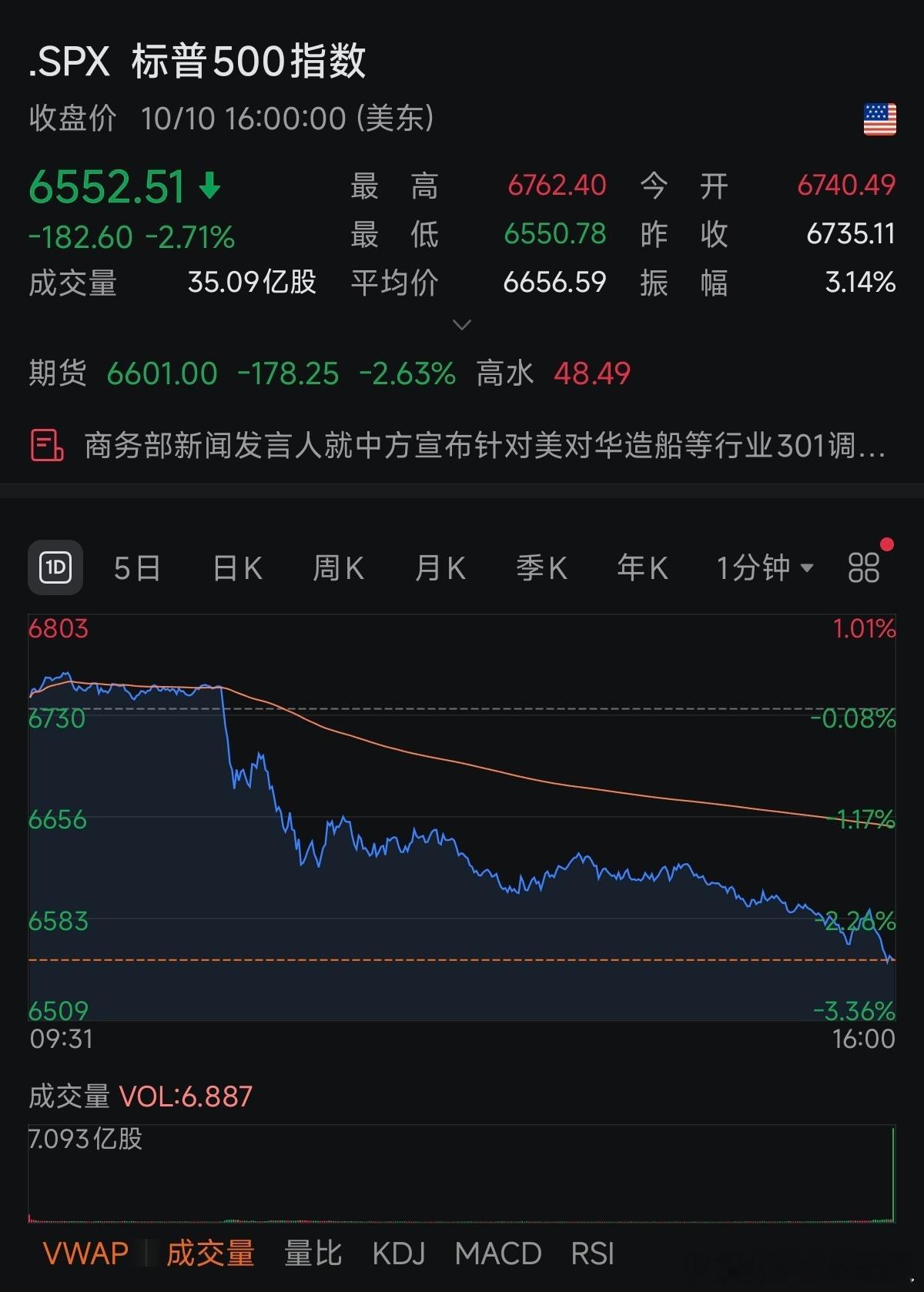Open the chart settings grid icon
This screenshot has width=924, height=1292.
coord(864,568)
